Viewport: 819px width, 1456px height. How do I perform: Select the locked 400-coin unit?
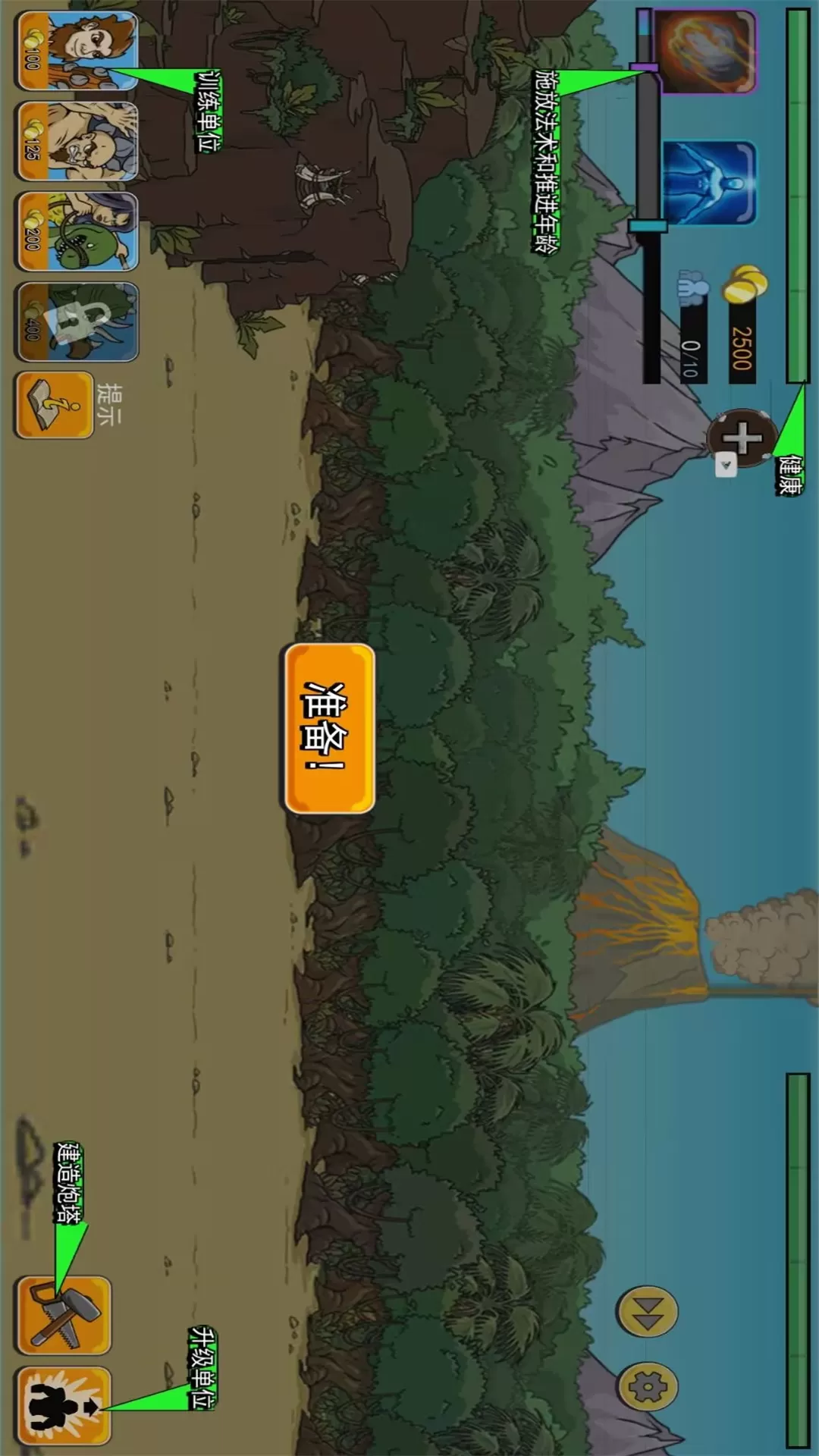coord(77,322)
